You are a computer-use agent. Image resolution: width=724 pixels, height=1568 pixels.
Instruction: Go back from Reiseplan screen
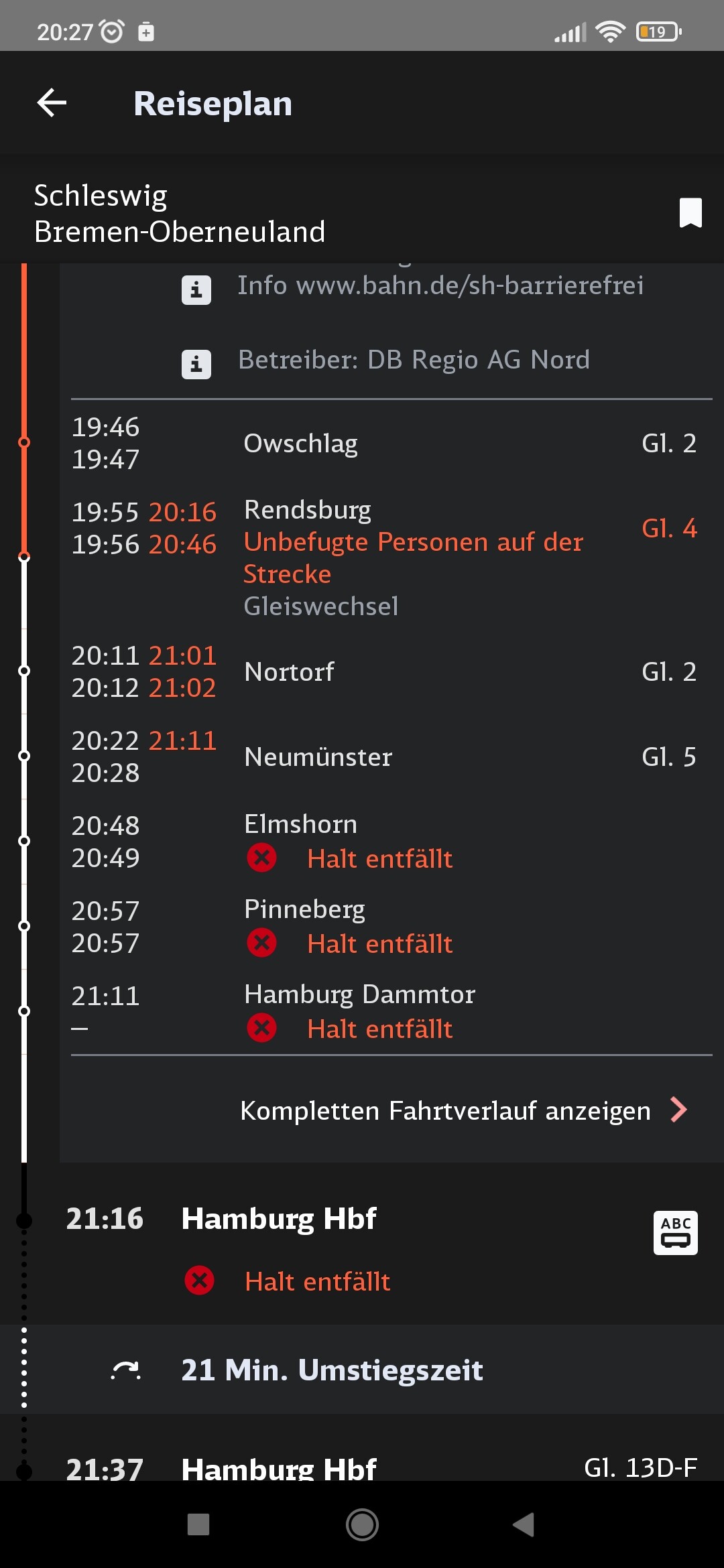(x=52, y=103)
